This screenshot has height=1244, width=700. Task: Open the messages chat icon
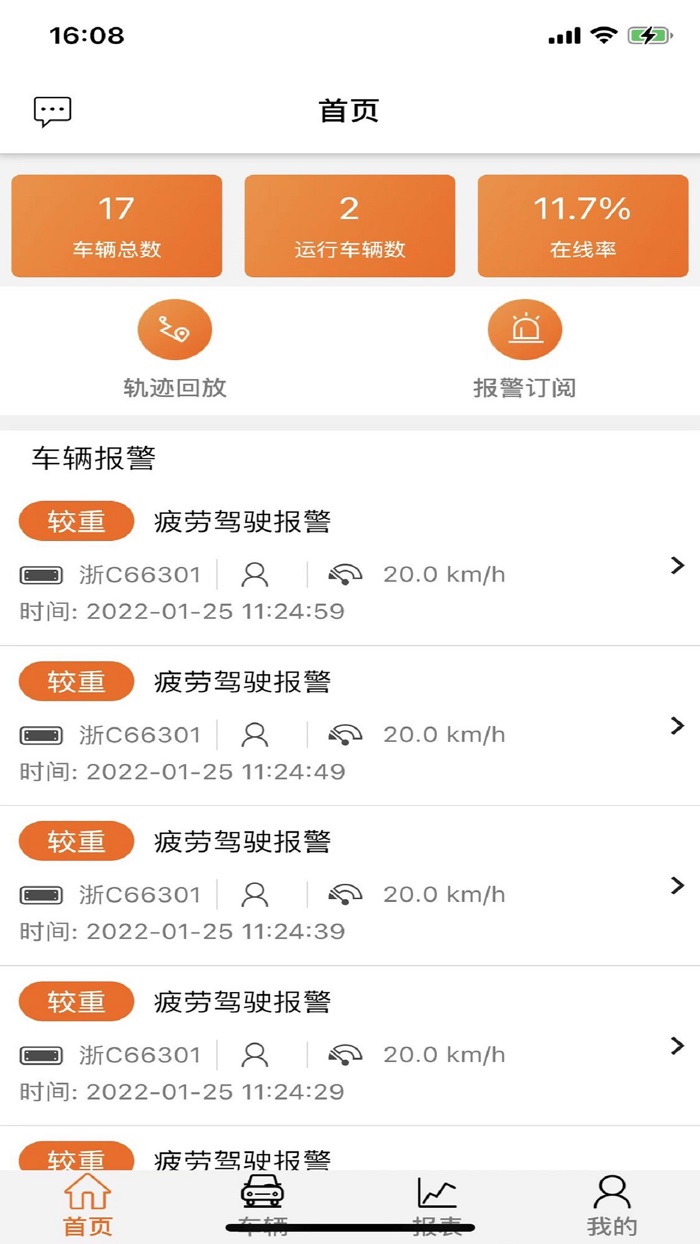(52, 111)
